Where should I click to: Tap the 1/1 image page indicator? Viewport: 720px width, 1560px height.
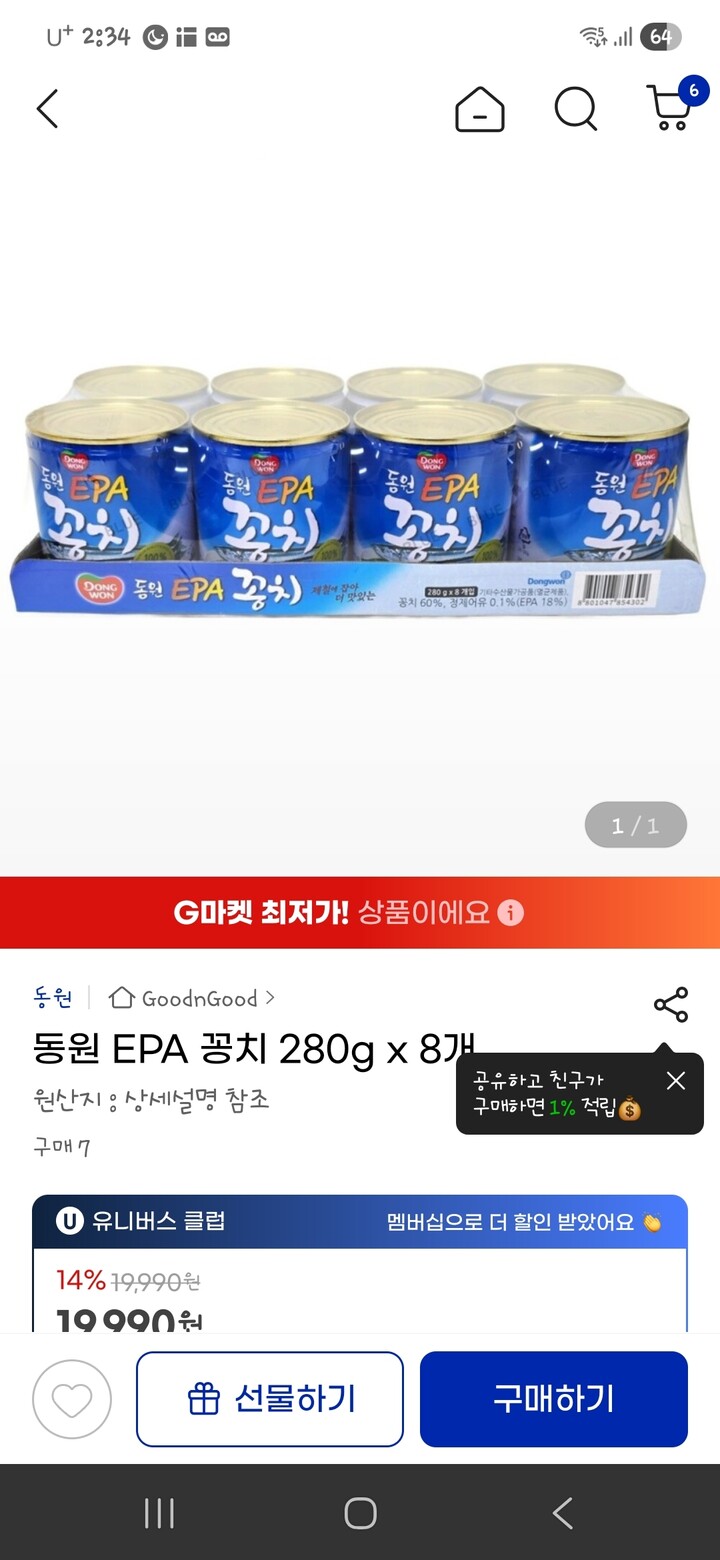pos(635,823)
